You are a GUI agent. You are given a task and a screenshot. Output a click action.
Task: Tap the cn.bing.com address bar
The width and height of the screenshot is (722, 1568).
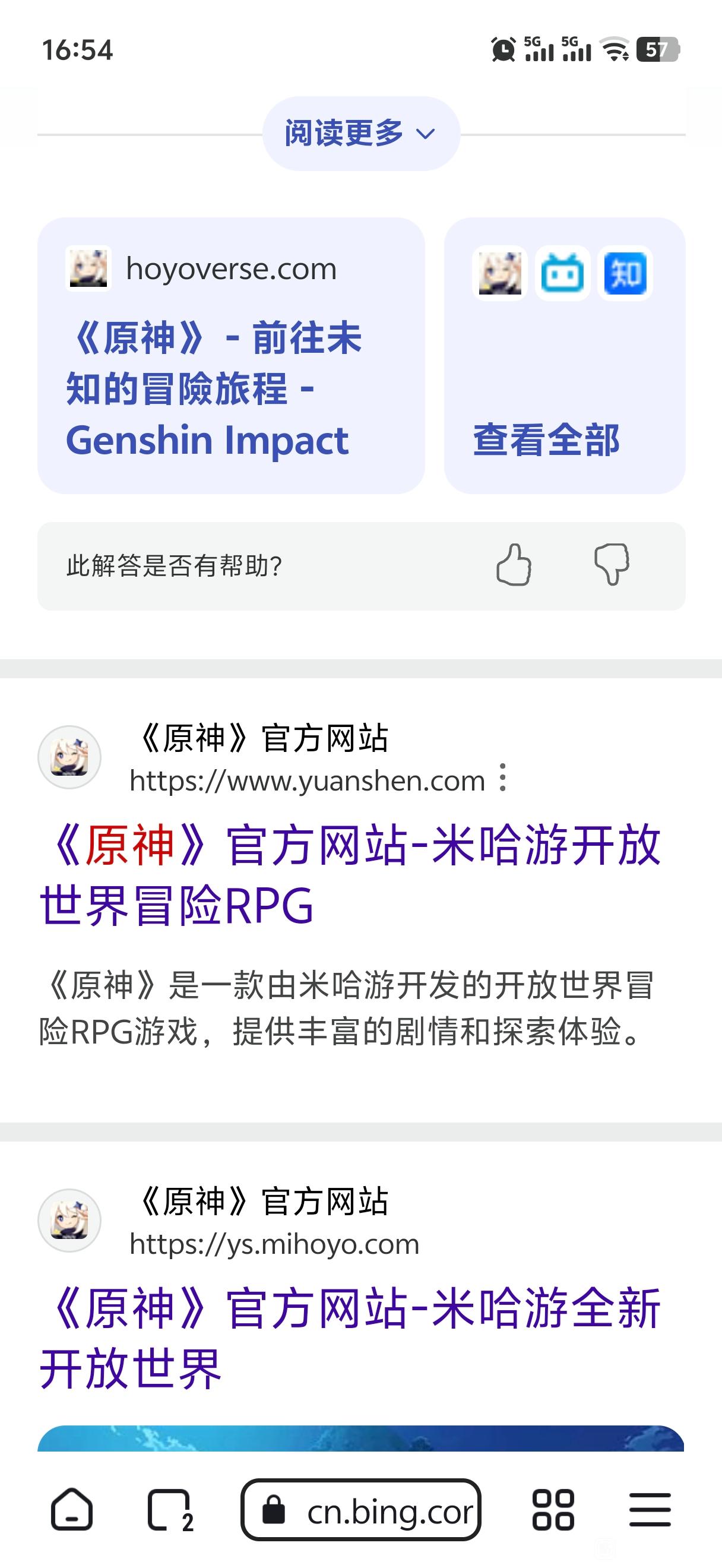(x=362, y=1510)
